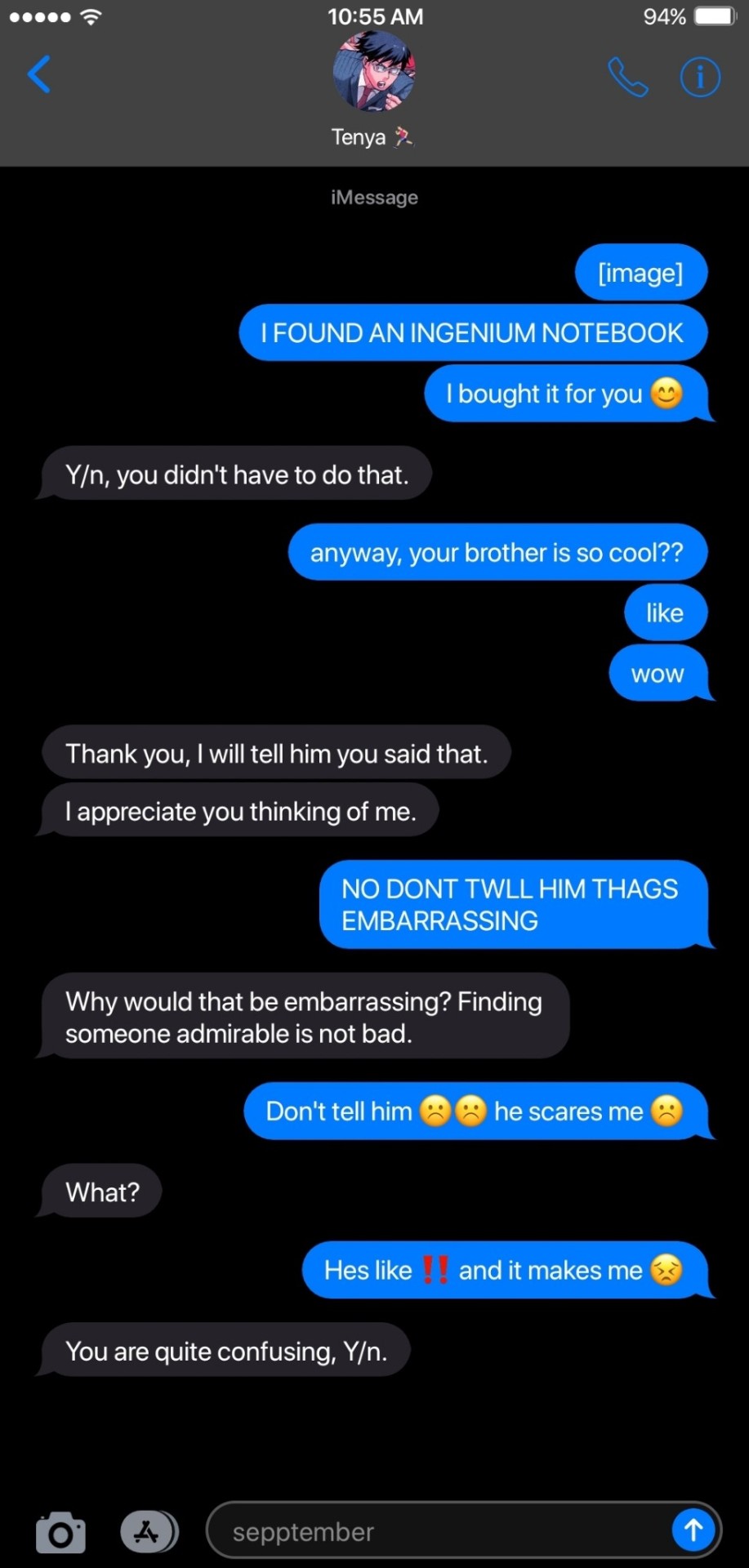The height and width of the screenshot is (1568, 749).
Task: Open conversation info for Tenya
Action: [x=700, y=78]
